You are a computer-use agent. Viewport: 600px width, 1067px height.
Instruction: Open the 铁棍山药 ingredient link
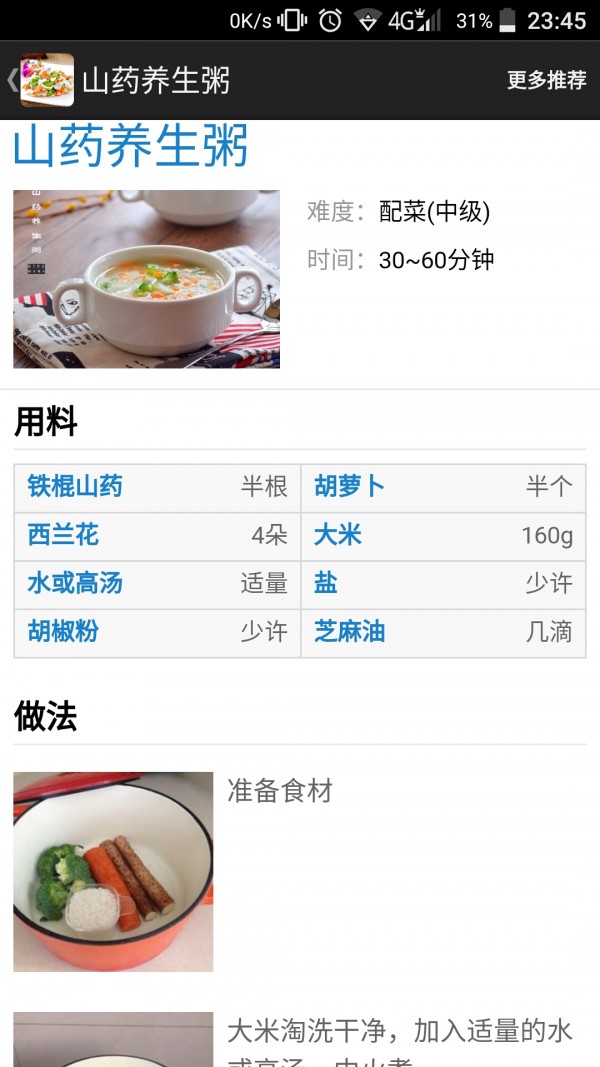[x=75, y=487]
